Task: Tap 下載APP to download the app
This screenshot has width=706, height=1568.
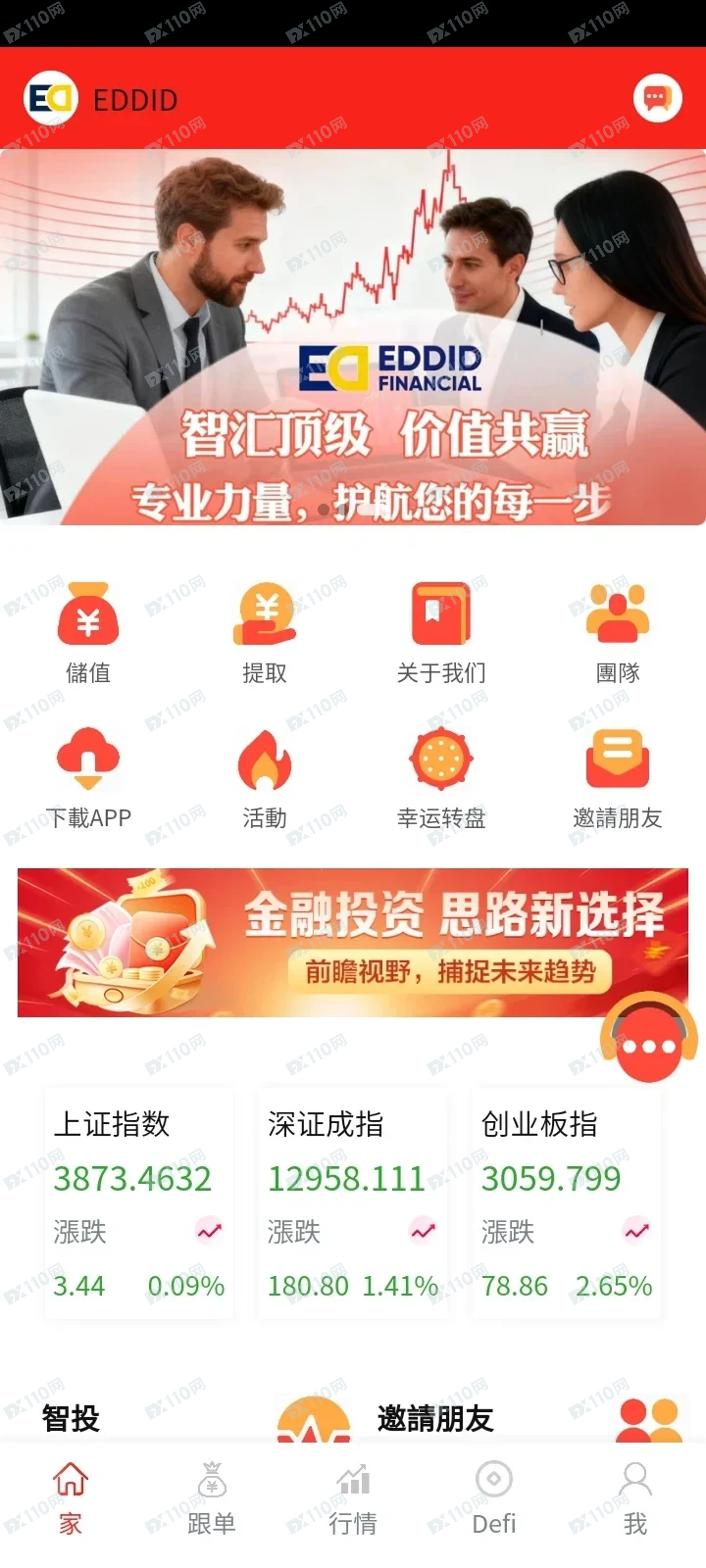Action: point(88,777)
